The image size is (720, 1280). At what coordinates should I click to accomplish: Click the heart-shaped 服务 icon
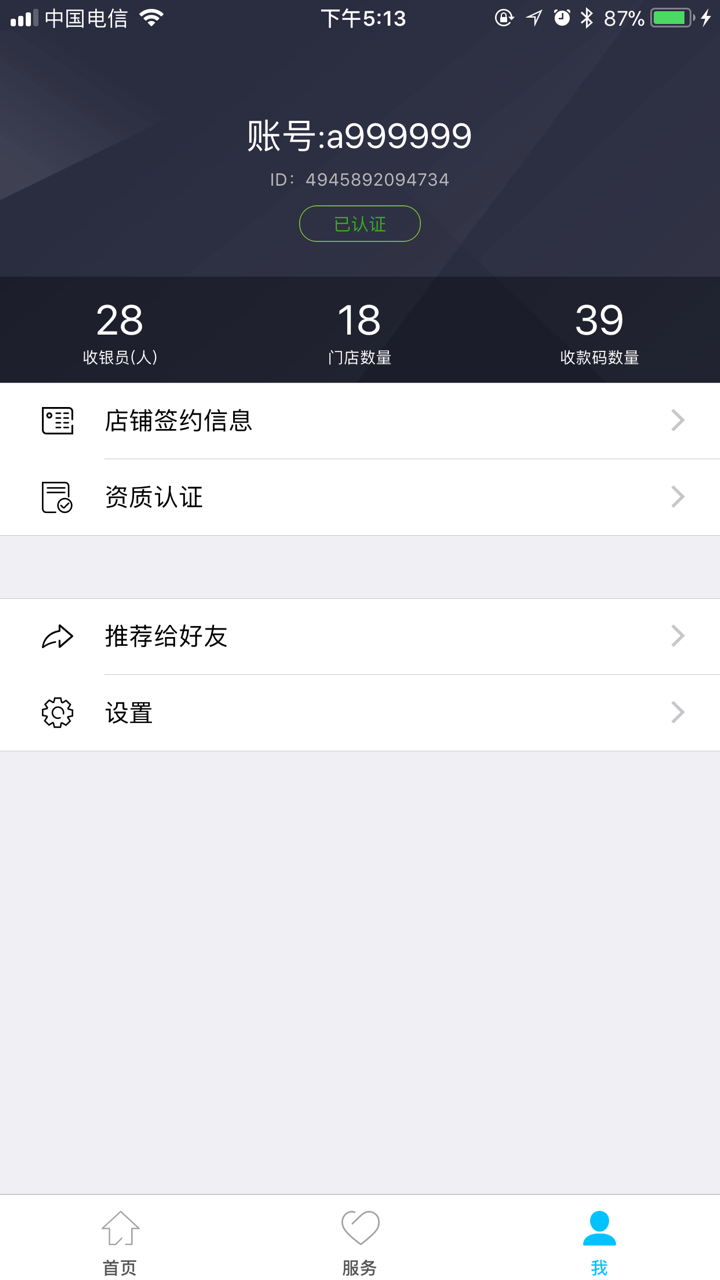point(359,1226)
